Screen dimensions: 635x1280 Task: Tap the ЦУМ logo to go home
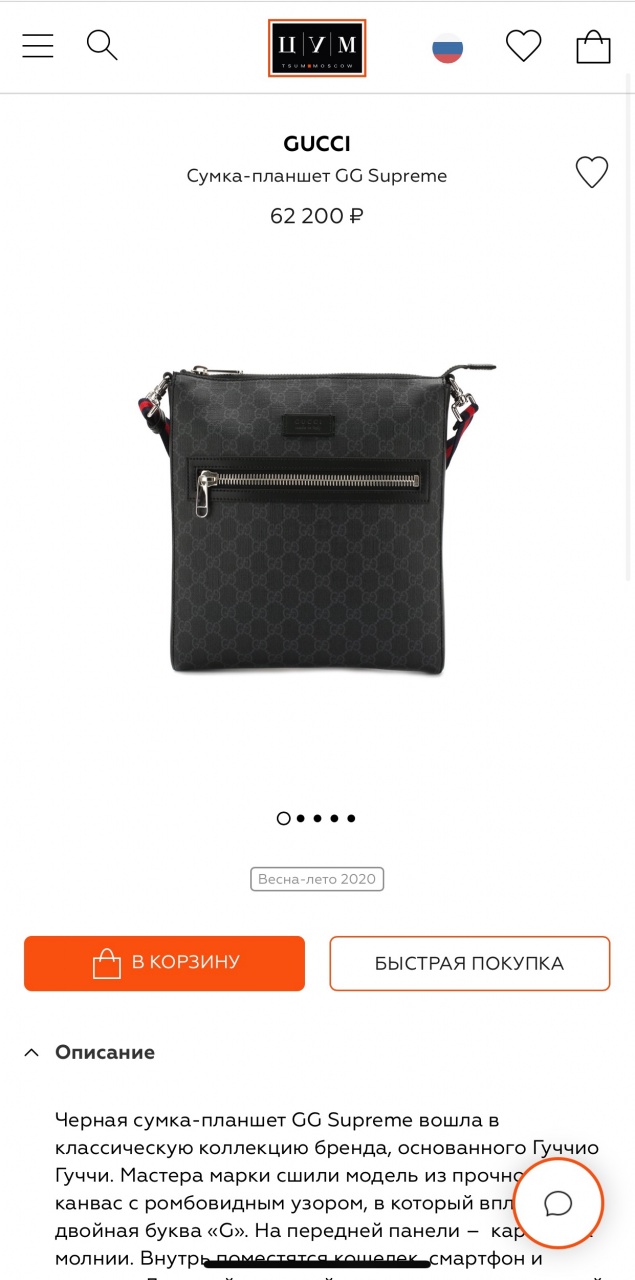click(317, 47)
